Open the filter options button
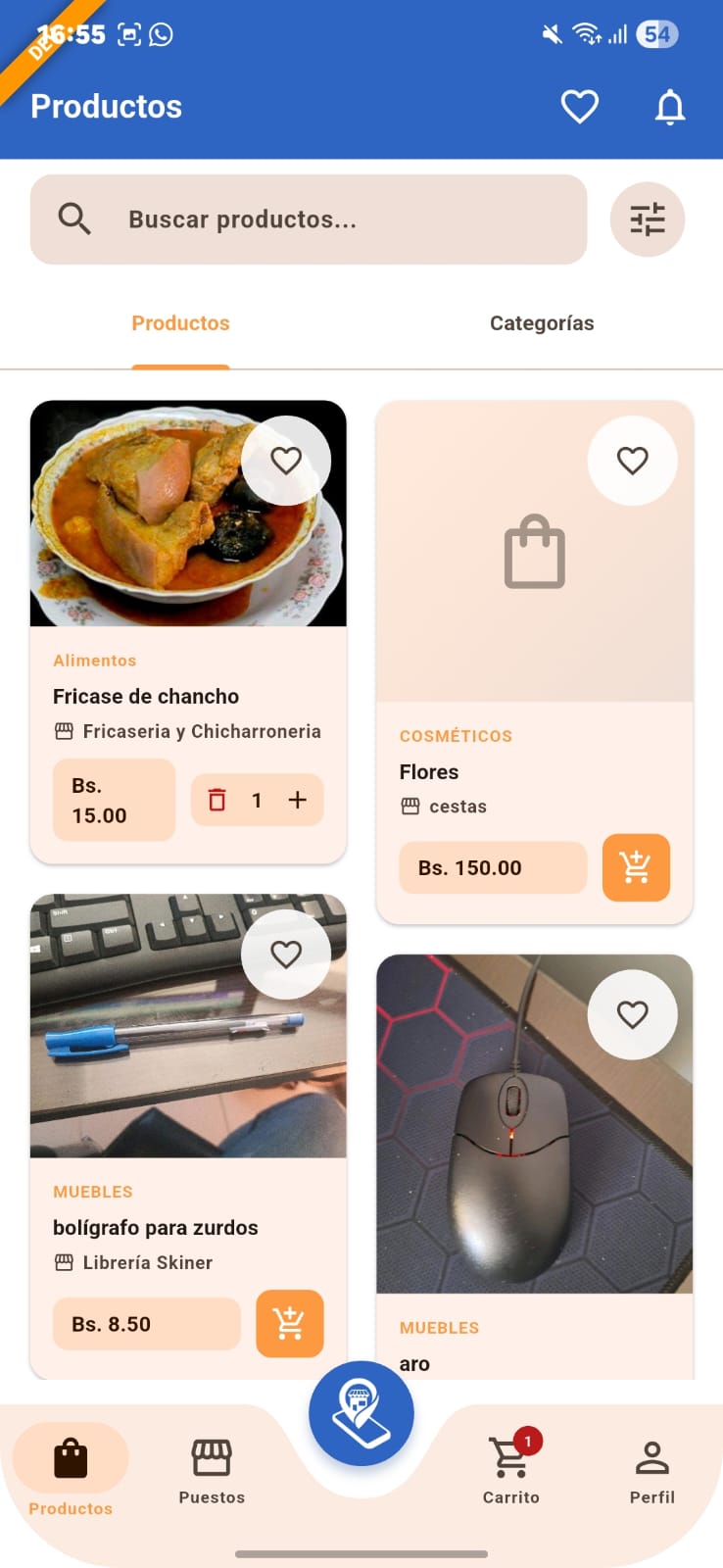The width and height of the screenshot is (723, 1568). pos(647,220)
